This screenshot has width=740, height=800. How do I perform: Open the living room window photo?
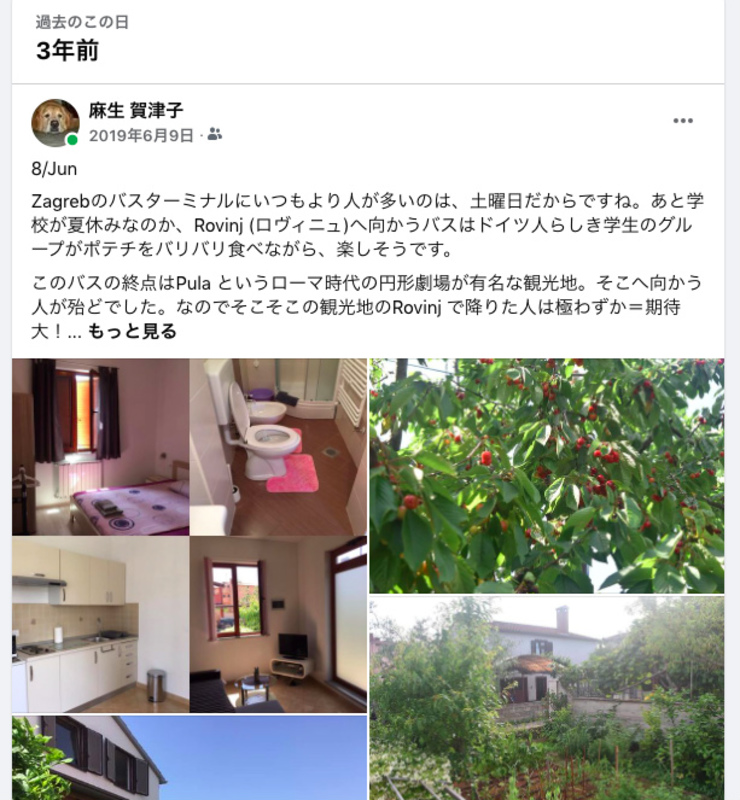[278, 624]
